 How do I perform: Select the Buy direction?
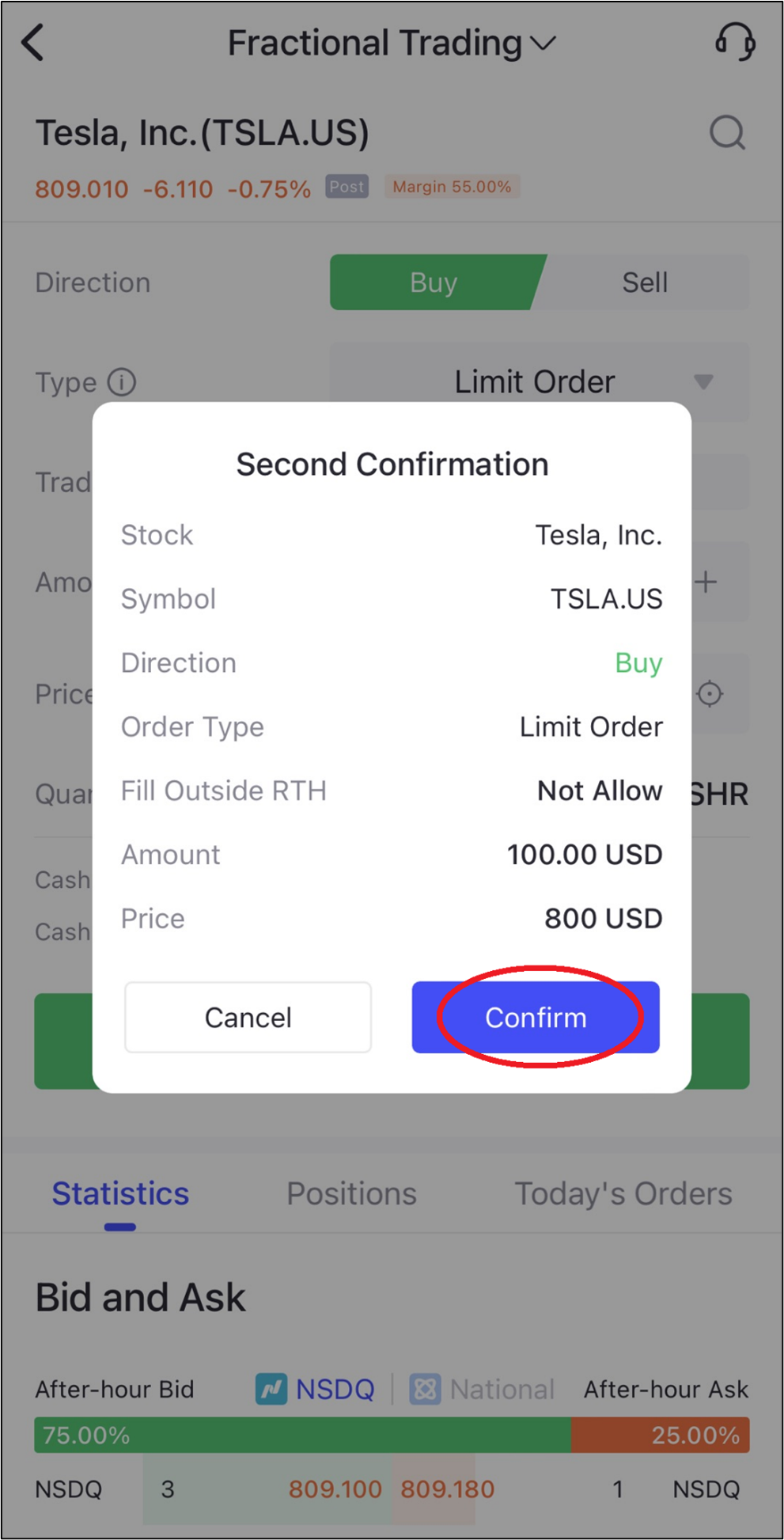pos(434,282)
